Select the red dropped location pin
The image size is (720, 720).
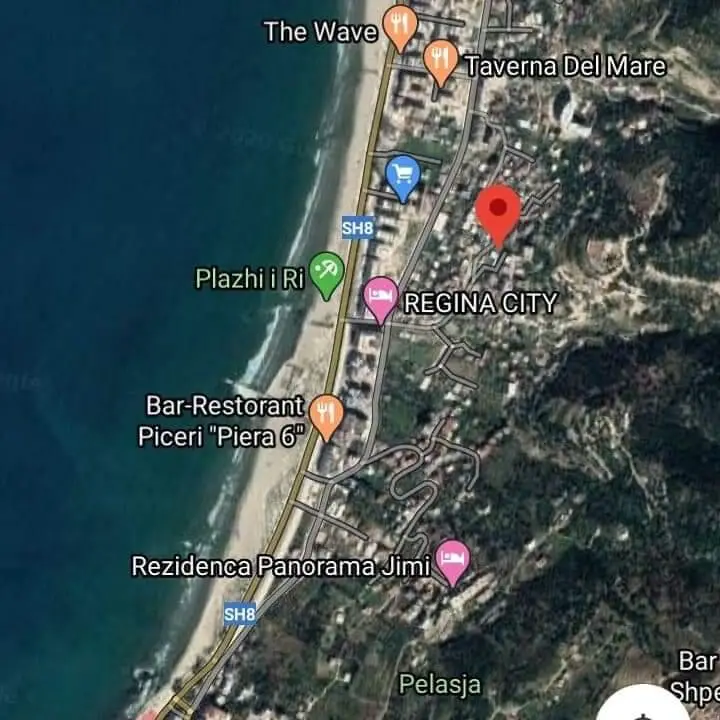[x=497, y=211]
